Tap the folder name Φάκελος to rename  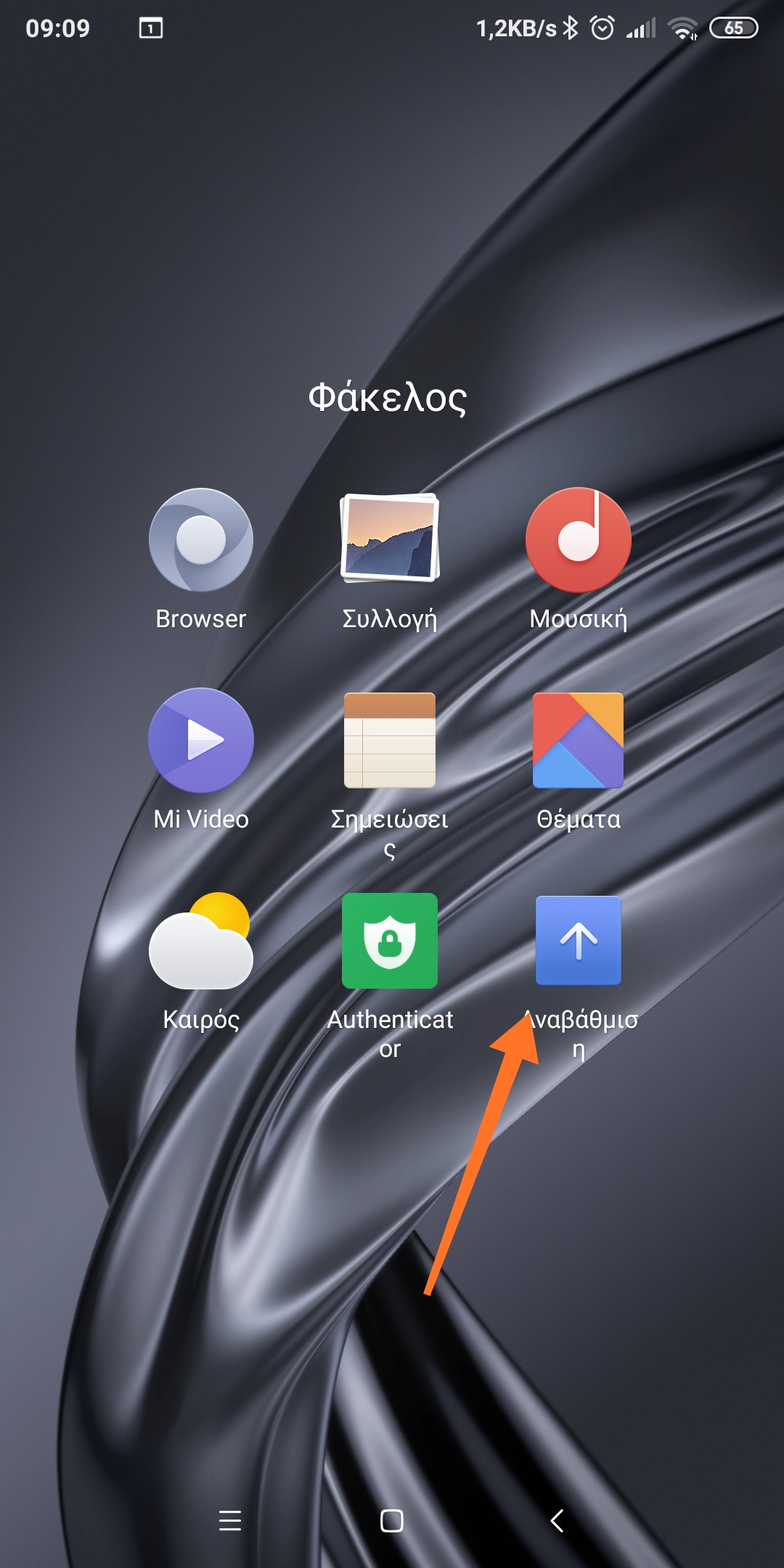388,398
